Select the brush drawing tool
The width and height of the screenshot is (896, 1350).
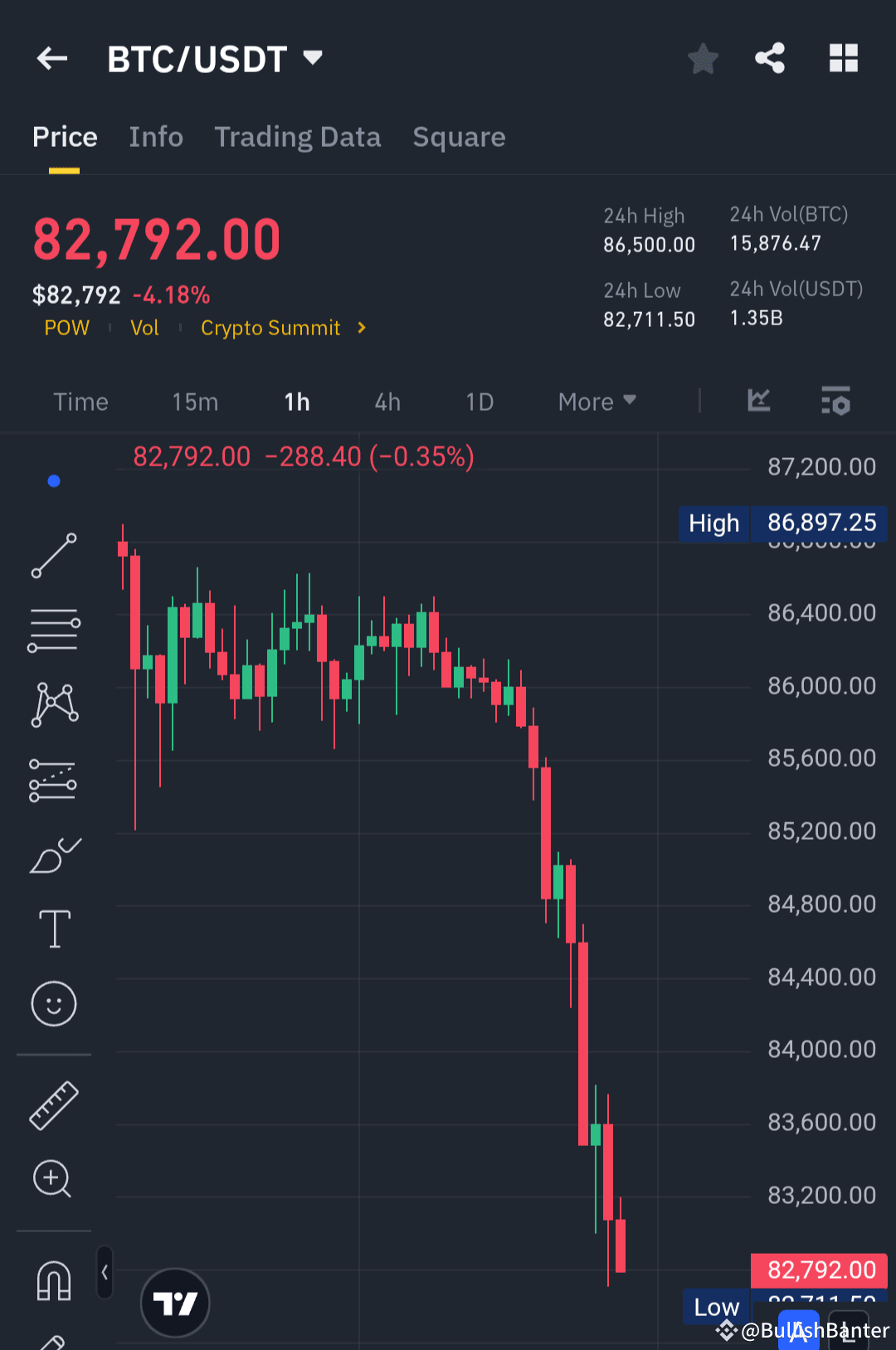pyautogui.click(x=54, y=855)
